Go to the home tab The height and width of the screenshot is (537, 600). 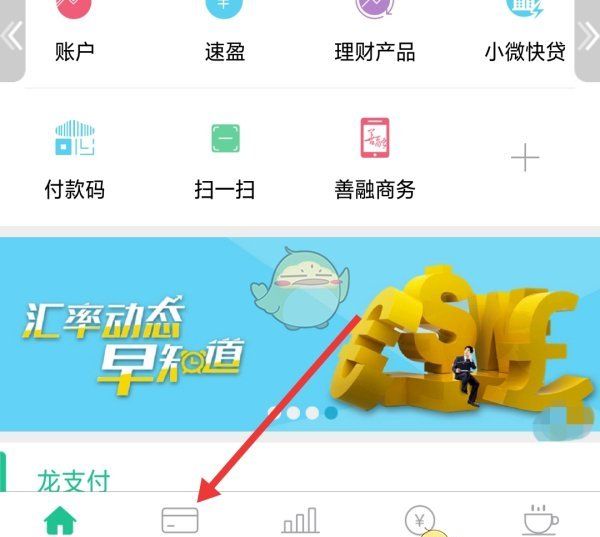pyautogui.click(x=60, y=520)
